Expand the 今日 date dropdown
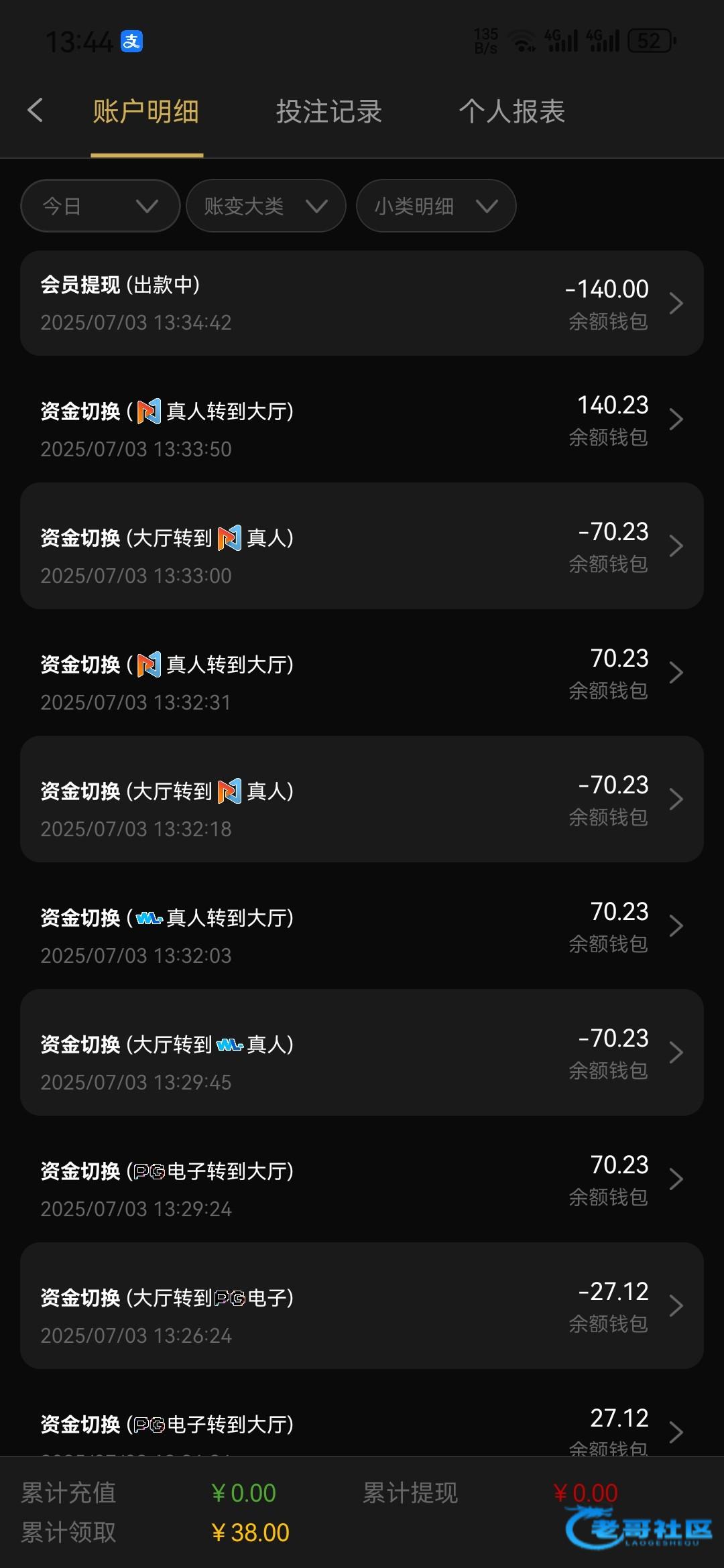Viewport: 724px width, 1568px height. click(x=101, y=206)
